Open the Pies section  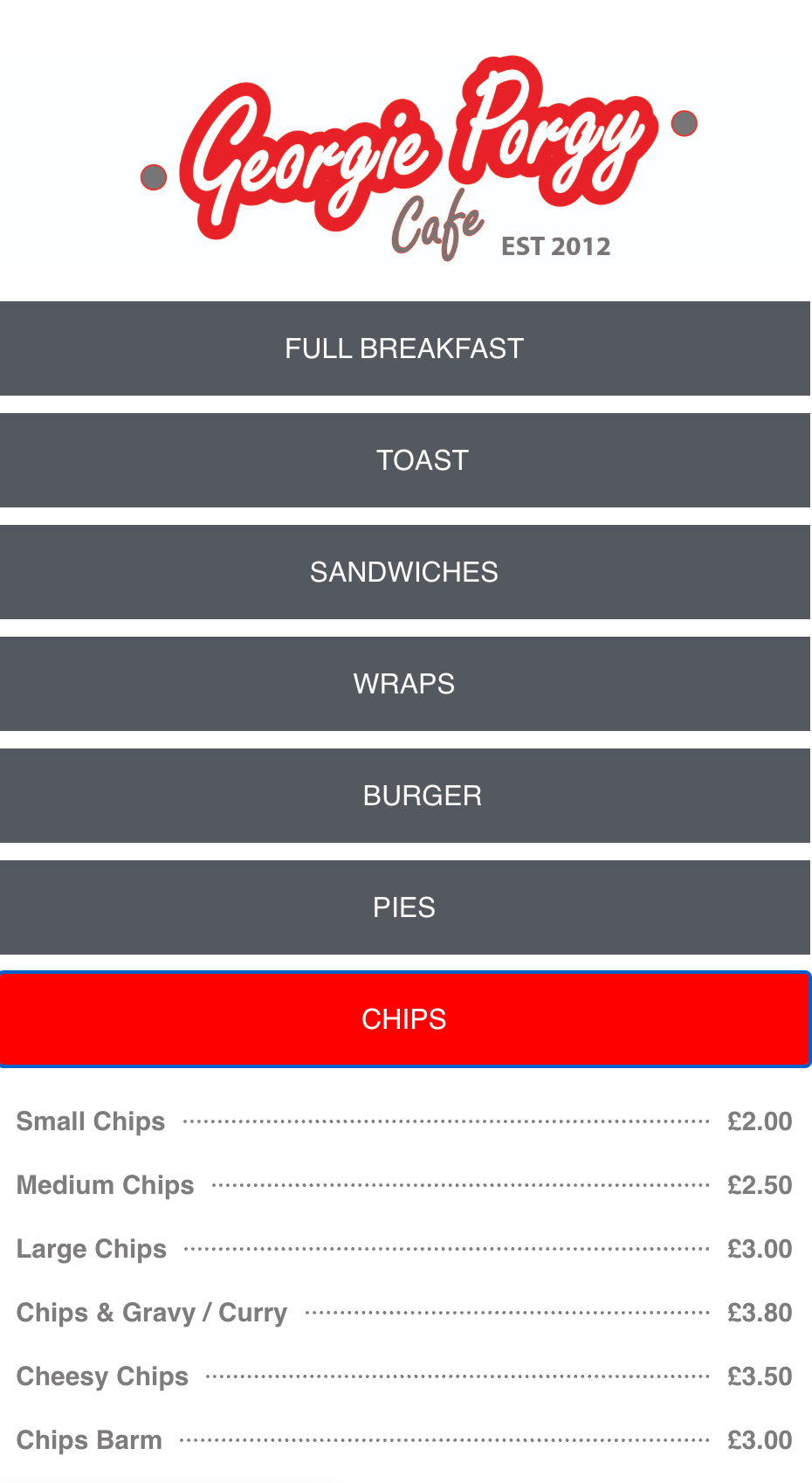point(404,907)
